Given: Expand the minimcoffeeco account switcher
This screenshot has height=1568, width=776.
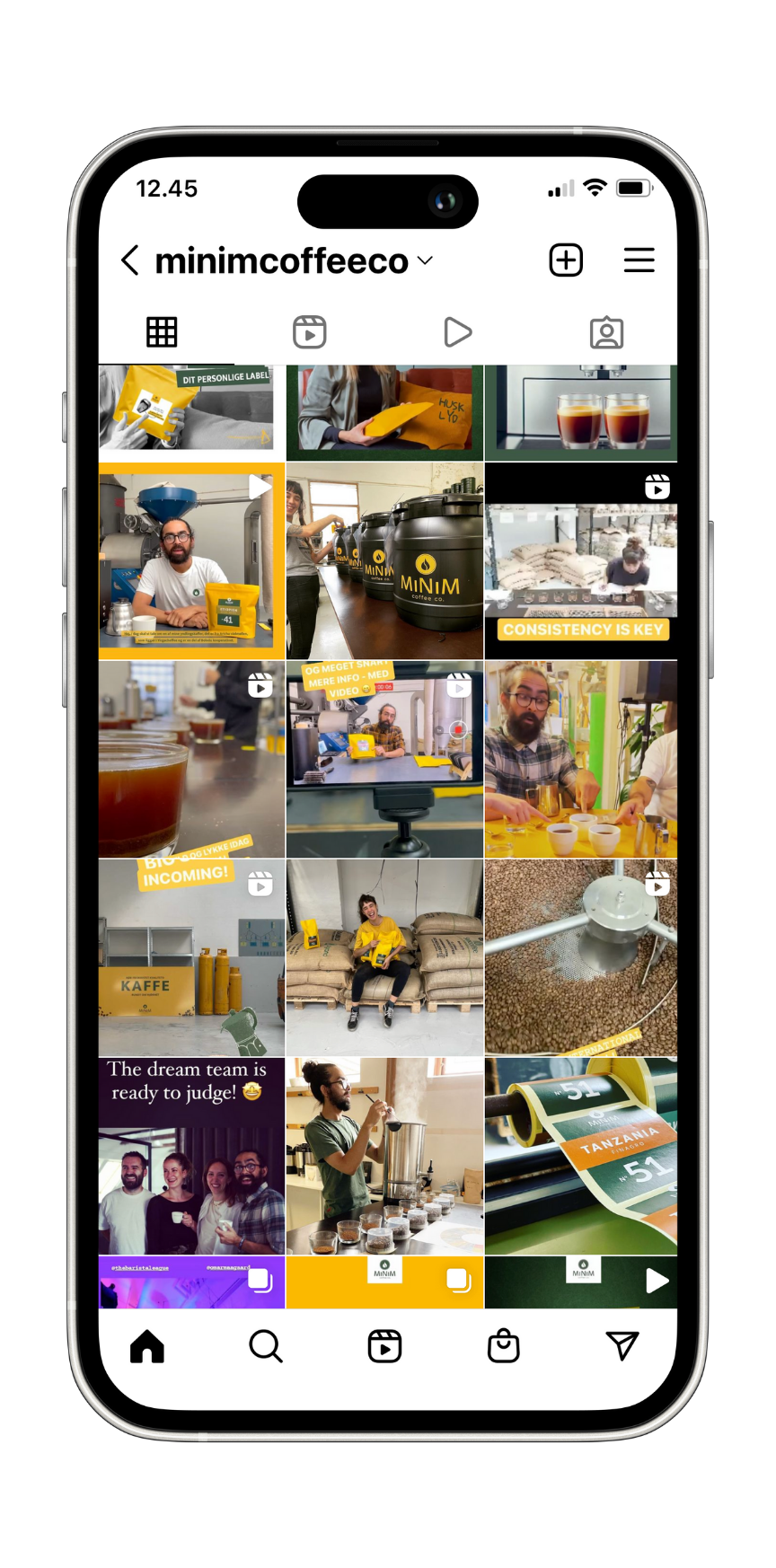Looking at the screenshot, I should 425,261.
